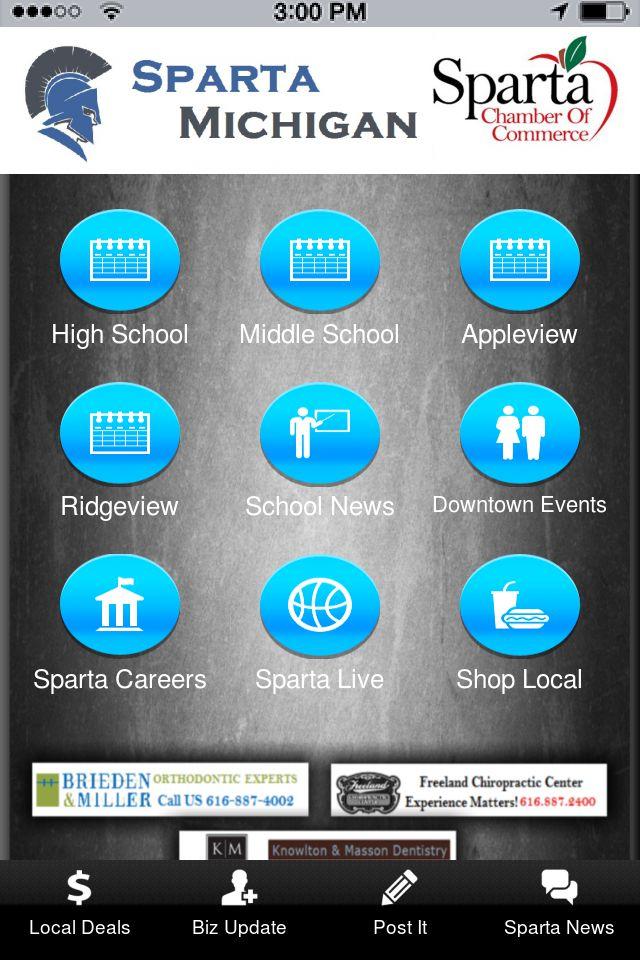The height and width of the screenshot is (960, 640).
Task: Open the High School calendar
Action: tap(120, 260)
